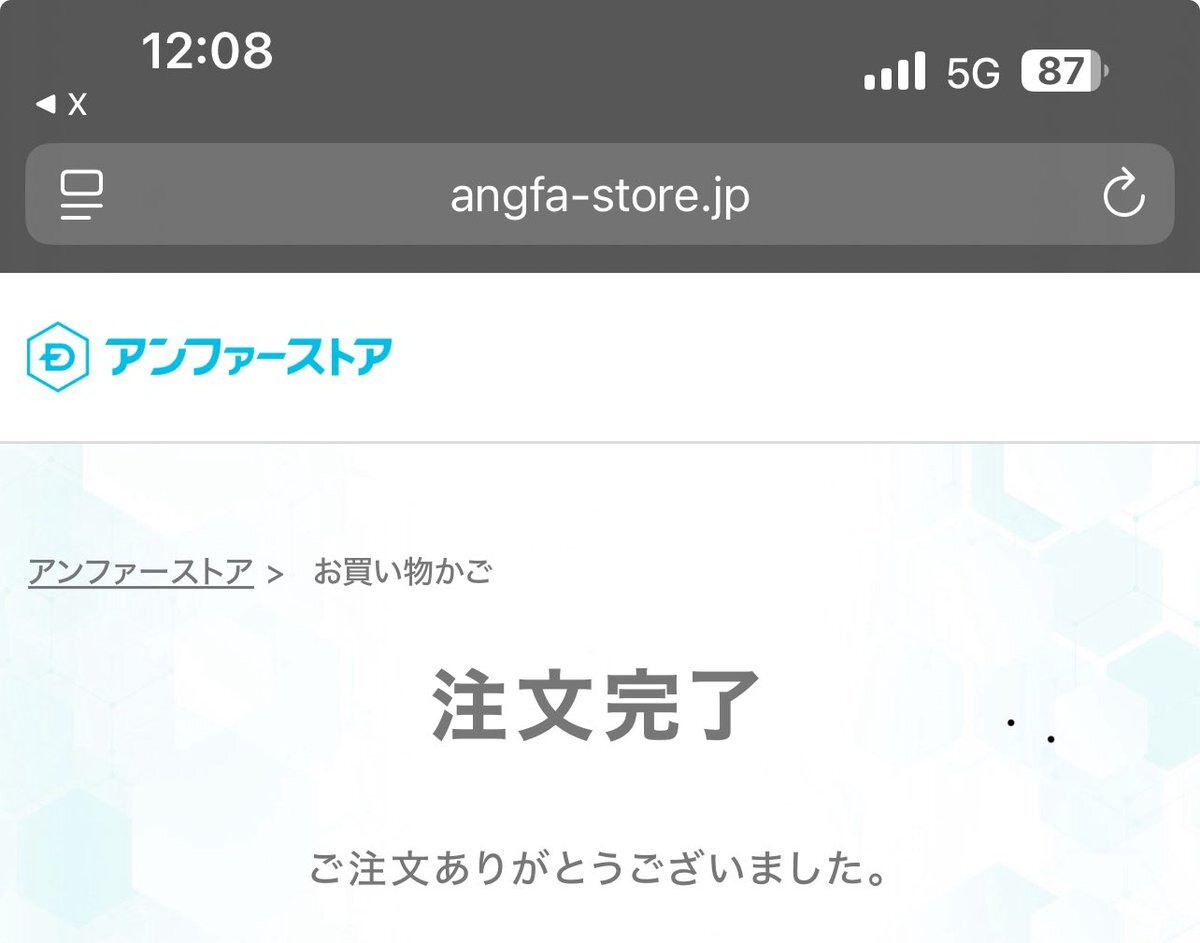
Task: Tap the アンファーストア header logo
Action: click(209, 357)
